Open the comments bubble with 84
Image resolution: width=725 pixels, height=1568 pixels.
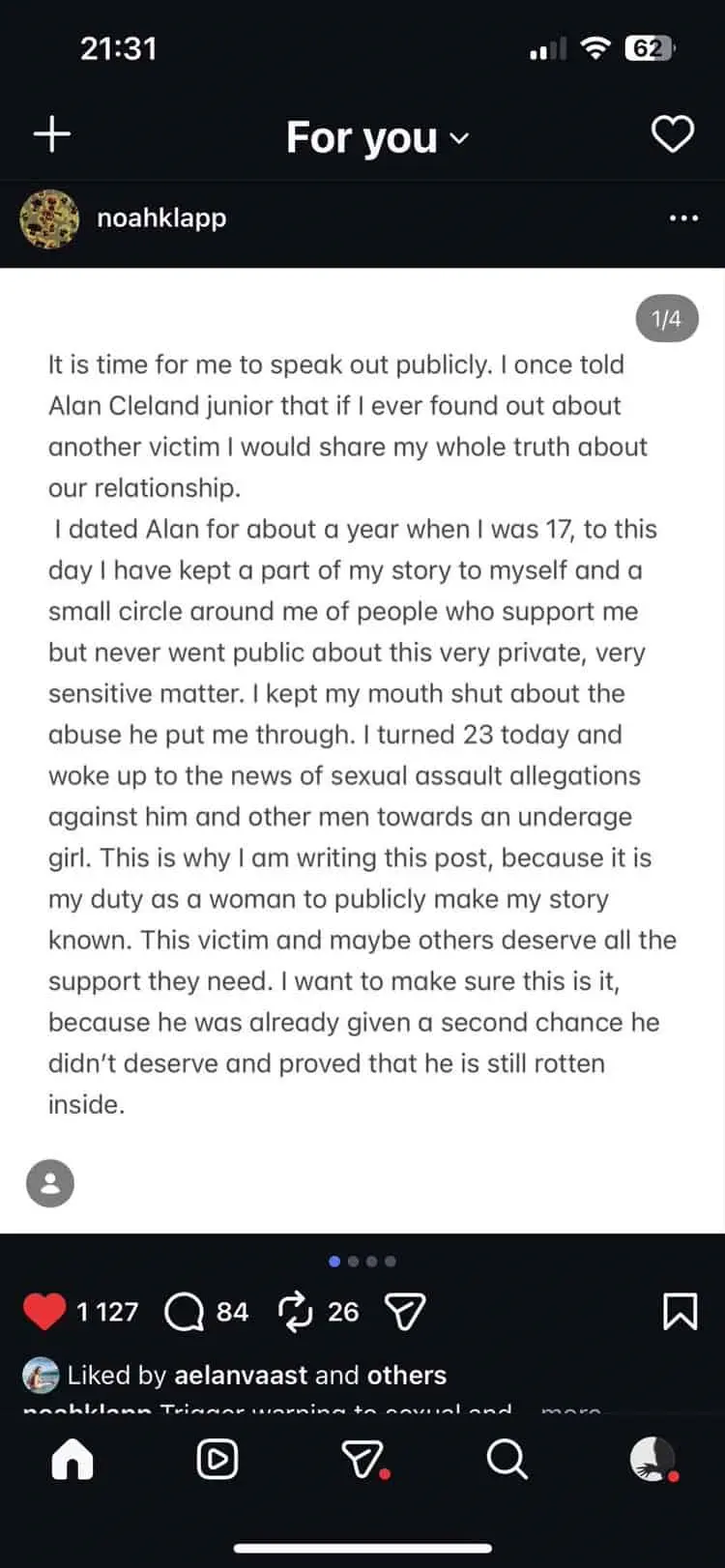tap(184, 1312)
